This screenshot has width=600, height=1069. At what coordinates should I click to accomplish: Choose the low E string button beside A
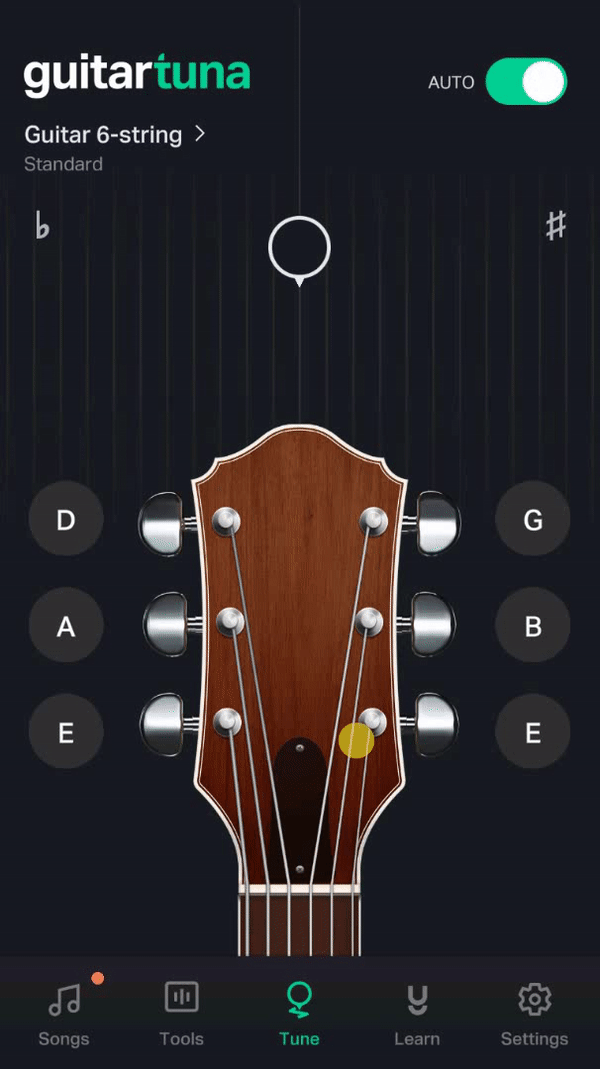[x=66, y=733]
